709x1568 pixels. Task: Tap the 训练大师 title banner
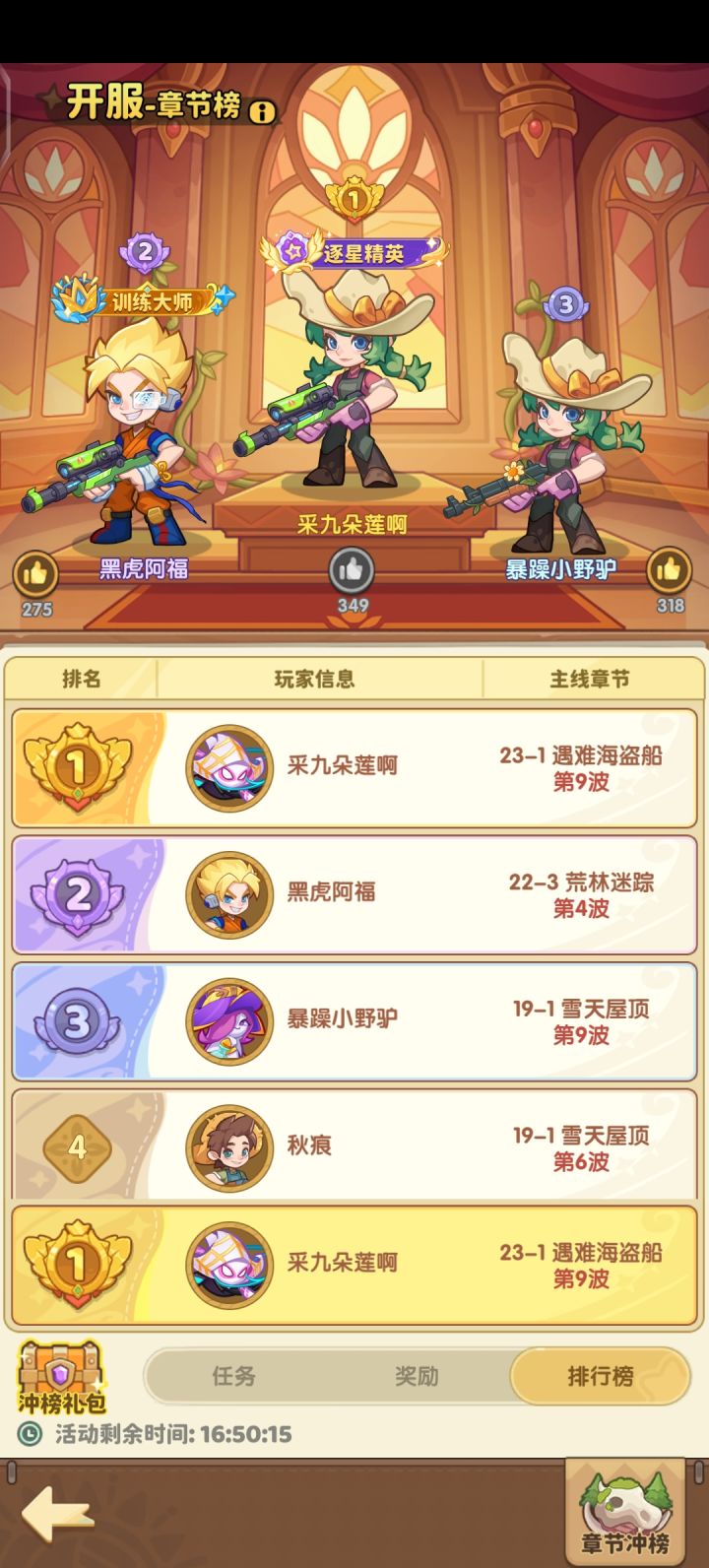tap(154, 301)
